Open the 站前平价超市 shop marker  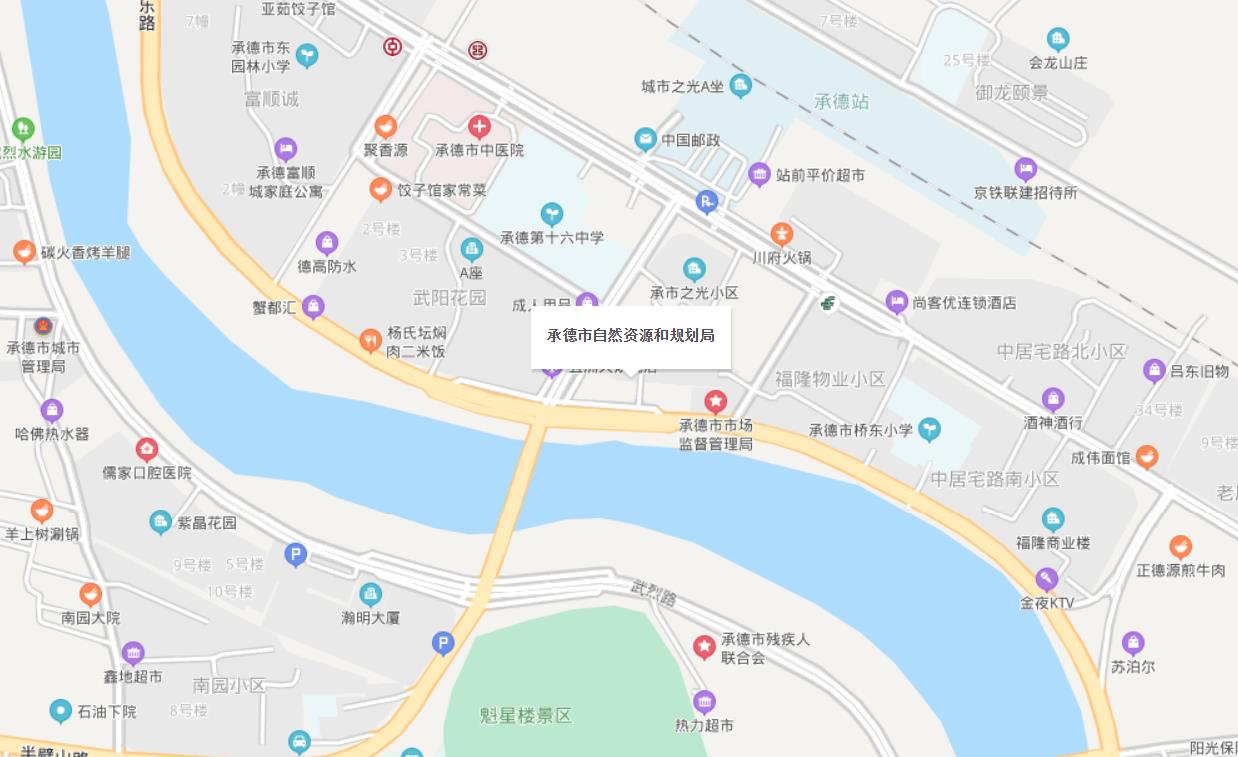click(x=759, y=174)
